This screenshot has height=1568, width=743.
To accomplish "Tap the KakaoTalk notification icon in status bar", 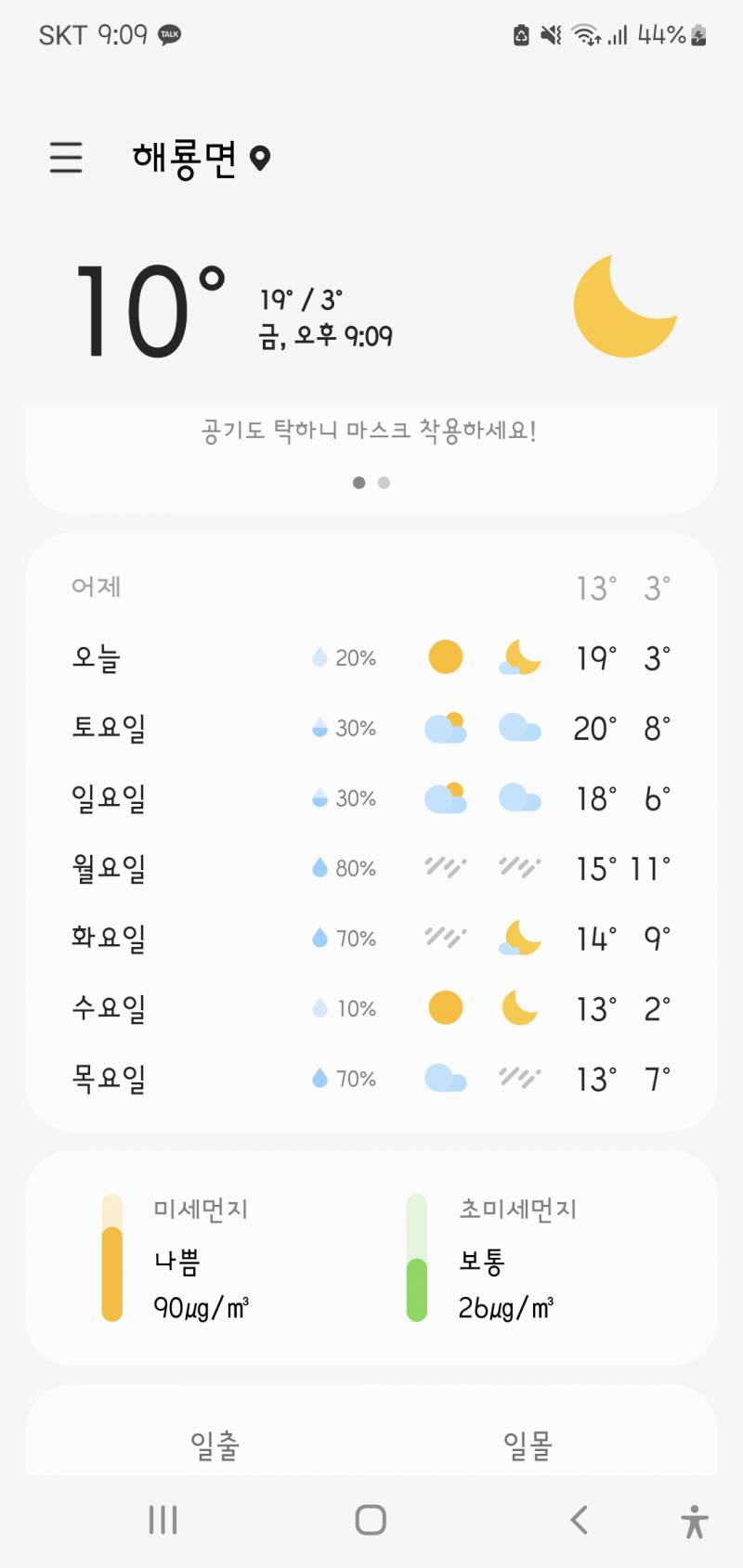I will pyautogui.click(x=168, y=34).
